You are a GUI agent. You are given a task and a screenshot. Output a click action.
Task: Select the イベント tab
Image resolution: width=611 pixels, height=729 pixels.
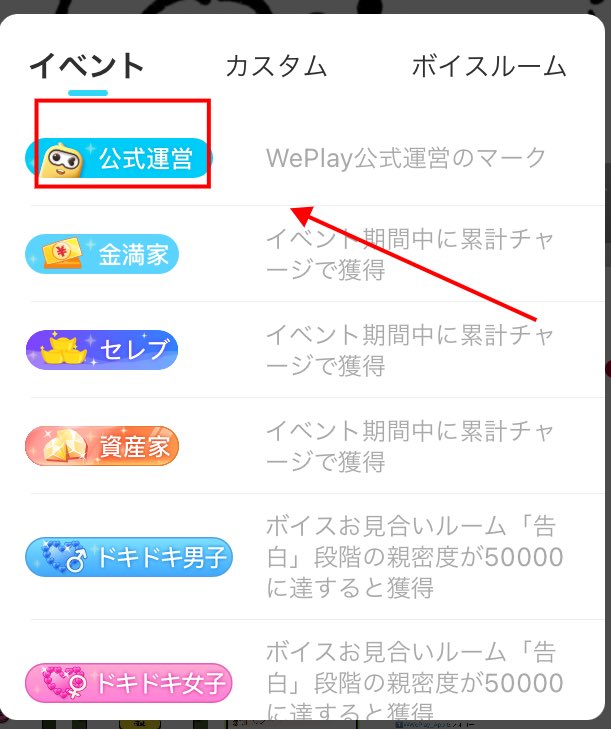[87, 67]
